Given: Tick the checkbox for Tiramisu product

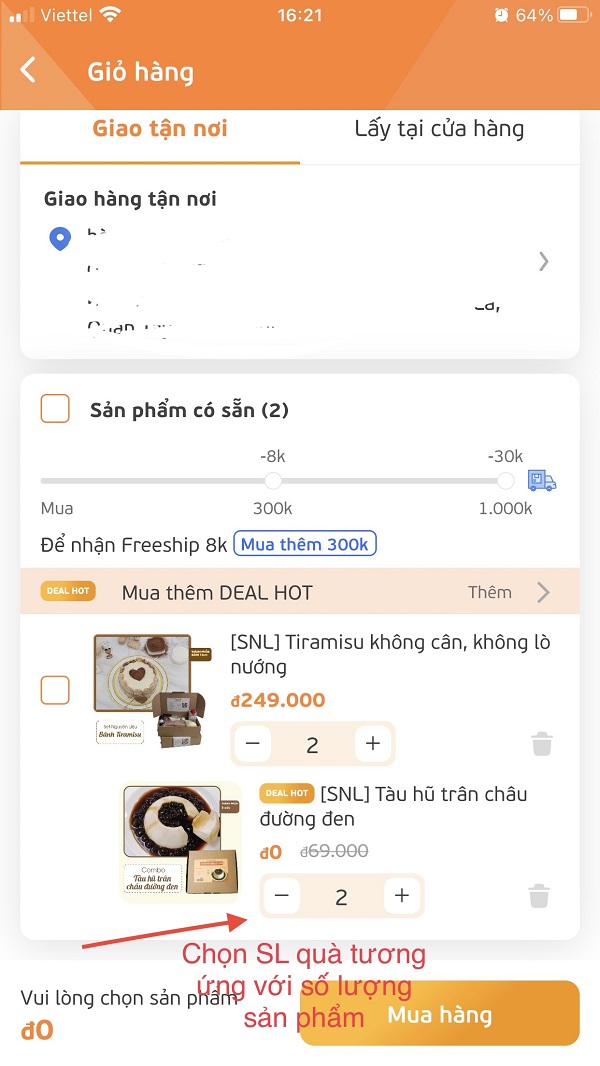Looking at the screenshot, I should pos(55,690).
